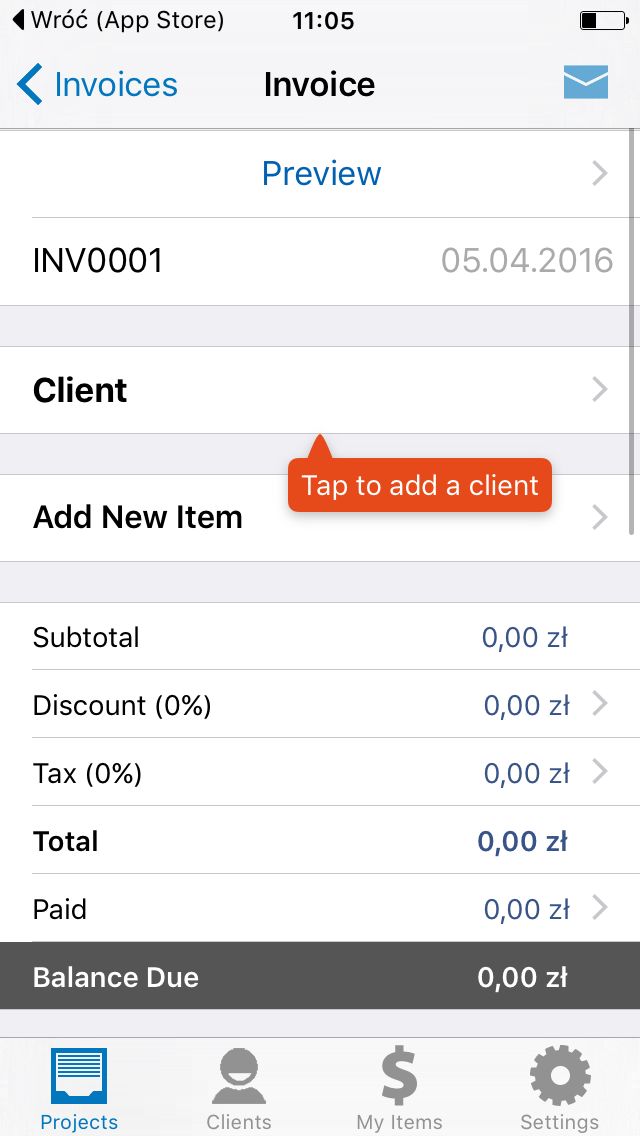The width and height of the screenshot is (640, 1136).
Task: Switch to the Projects tab
Action: tap(79, 1088)
